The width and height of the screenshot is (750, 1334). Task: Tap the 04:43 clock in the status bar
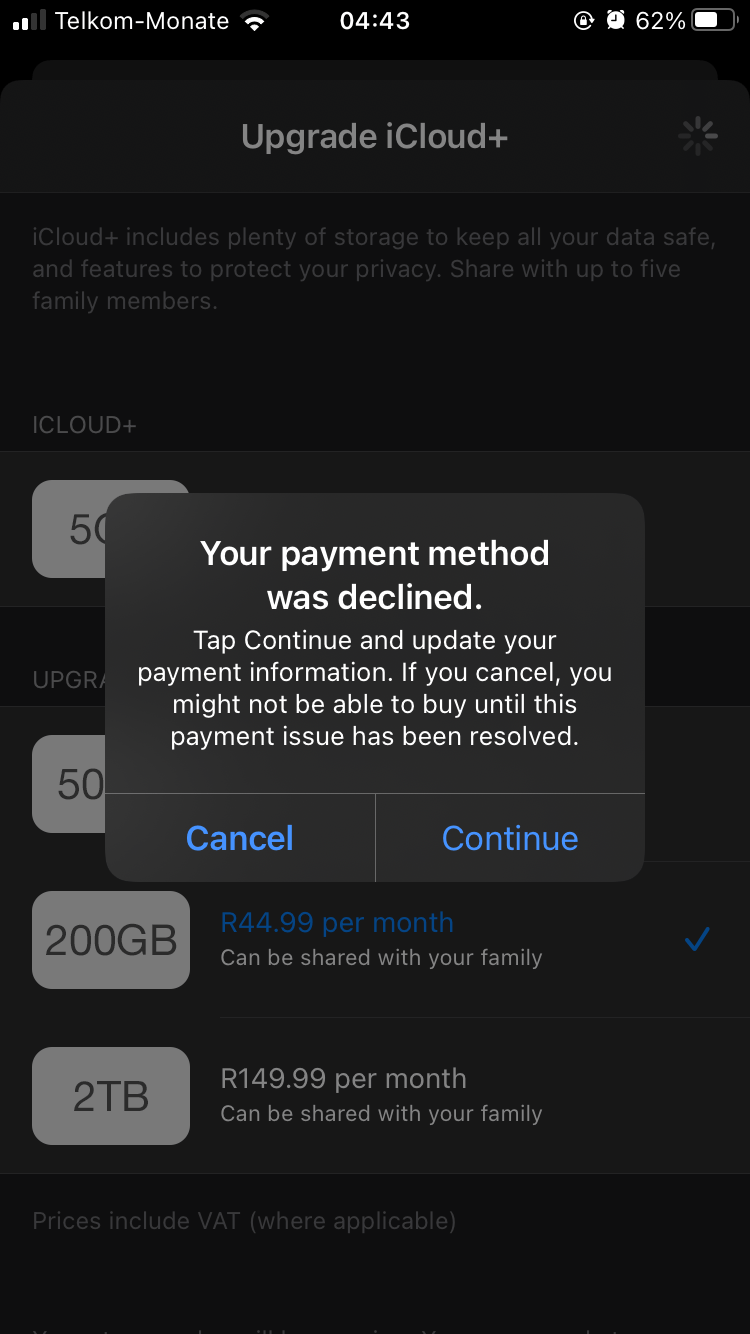click(375, 19)
